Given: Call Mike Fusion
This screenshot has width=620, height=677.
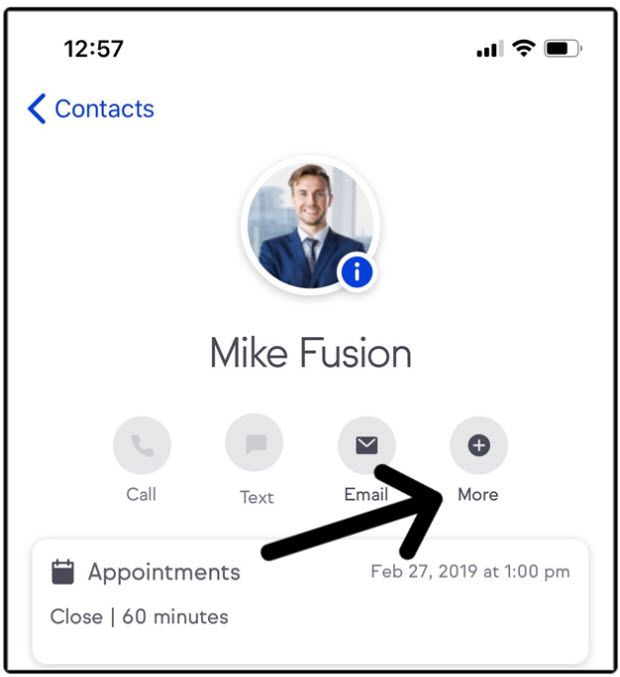Looking at the screenshot, I should tap(142, 445).
